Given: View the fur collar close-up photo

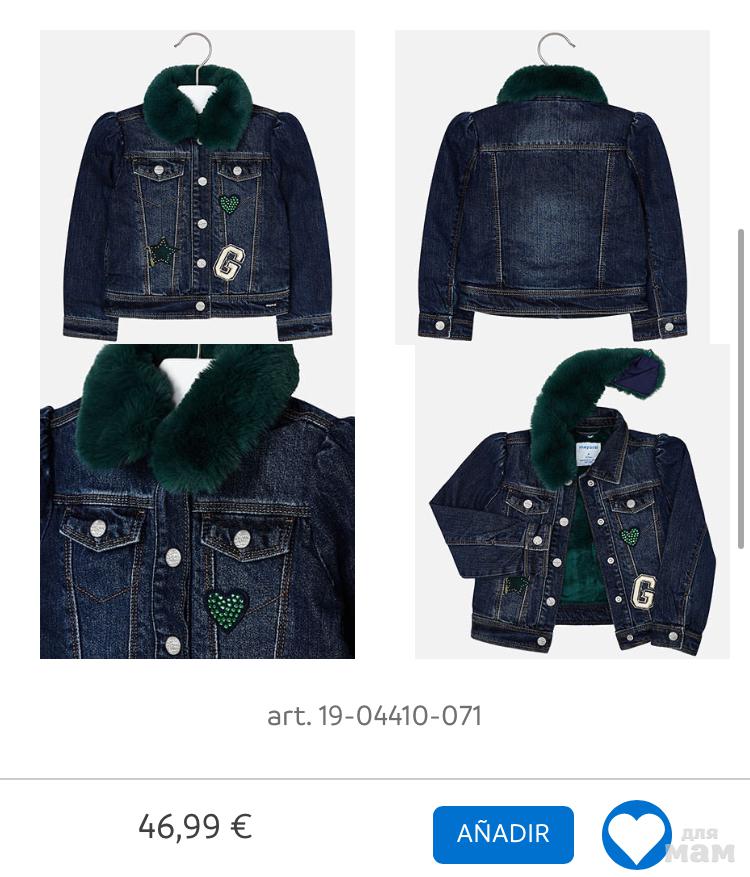Looking at the screenshot, I should [197, 502].
